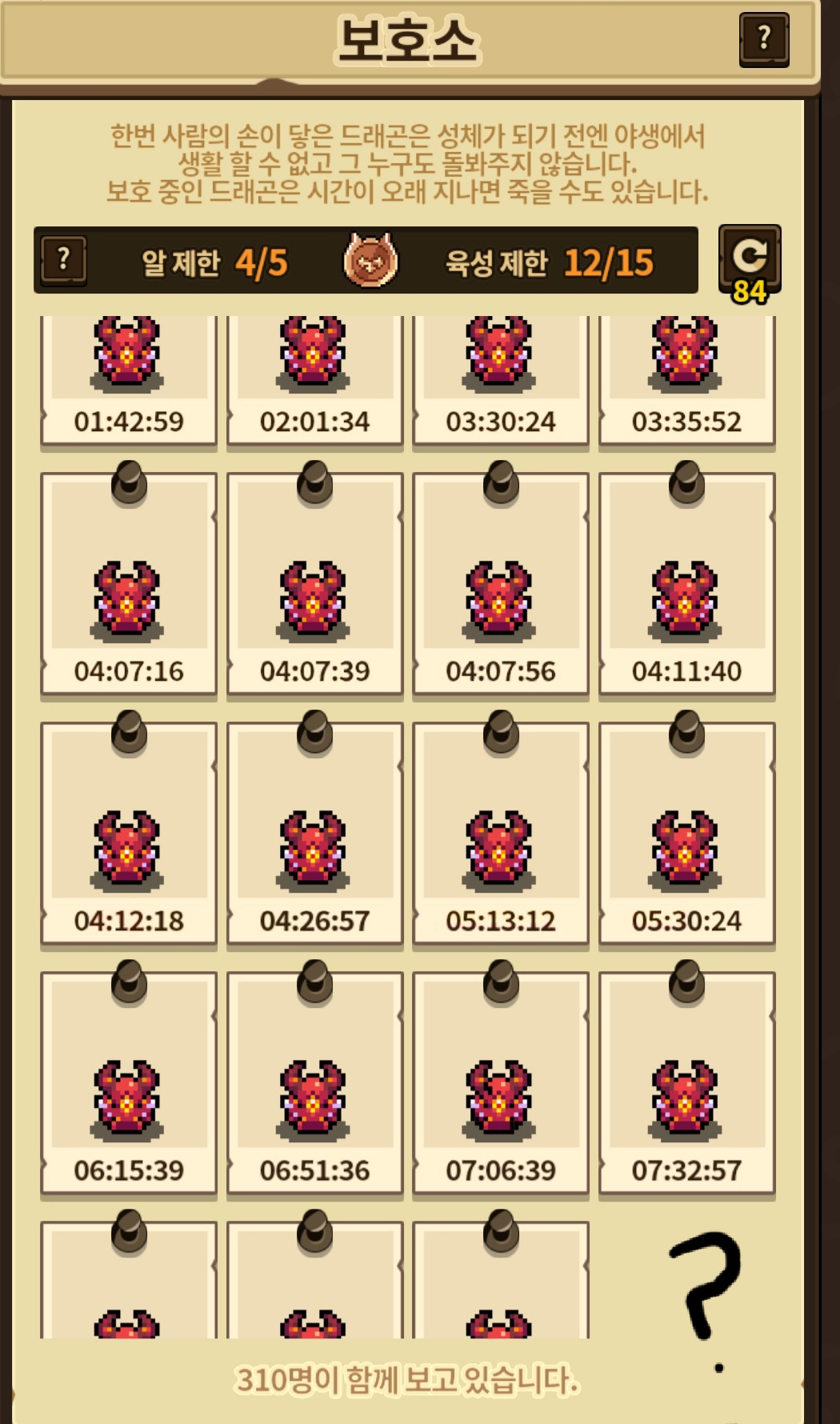Select the dragon card with timer 01:42:59
Image resolution: width=840 pixels, height=1424 pixels.
click(x=128, y=378)
